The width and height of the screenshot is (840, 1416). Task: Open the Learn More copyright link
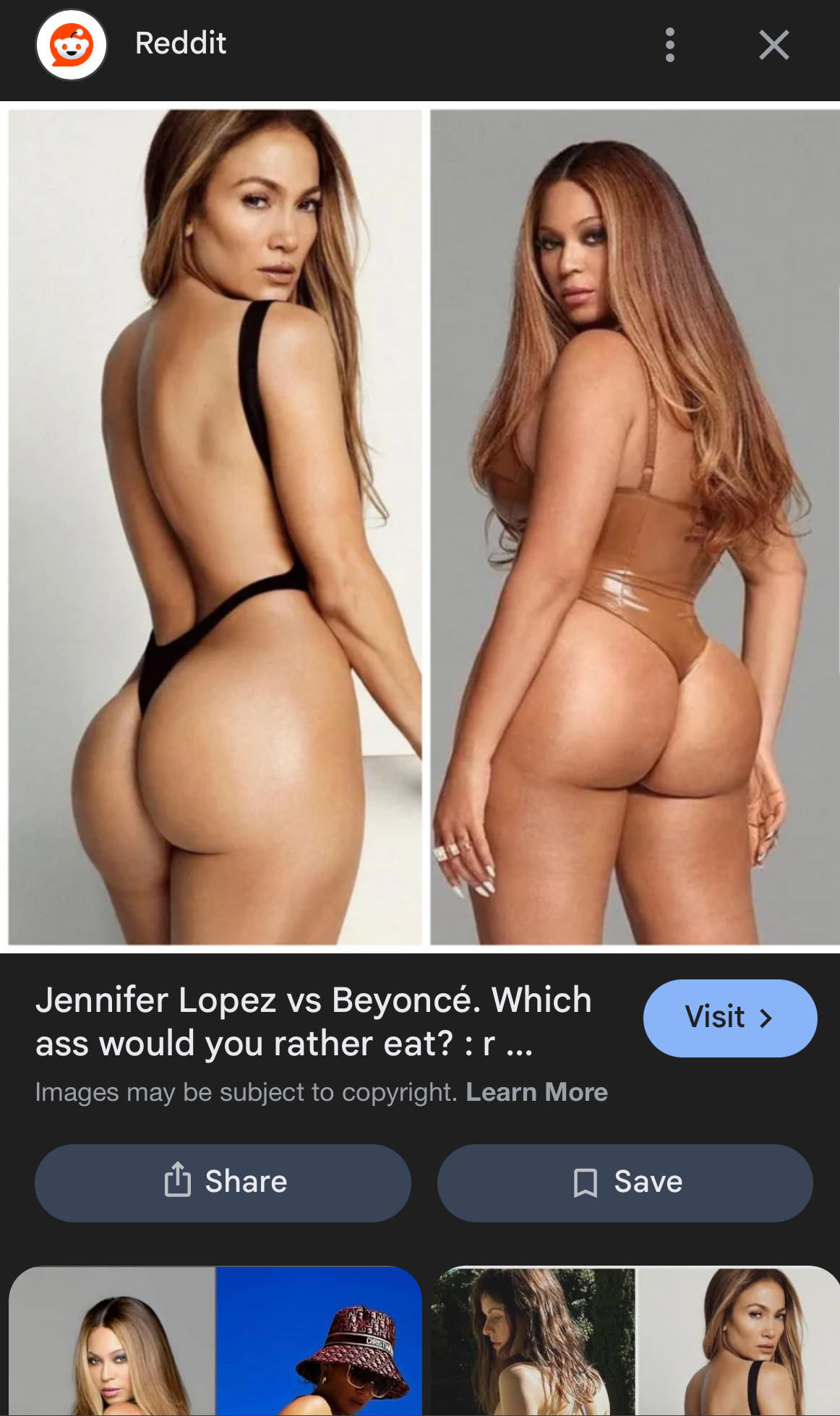(x=536, y=1091)
